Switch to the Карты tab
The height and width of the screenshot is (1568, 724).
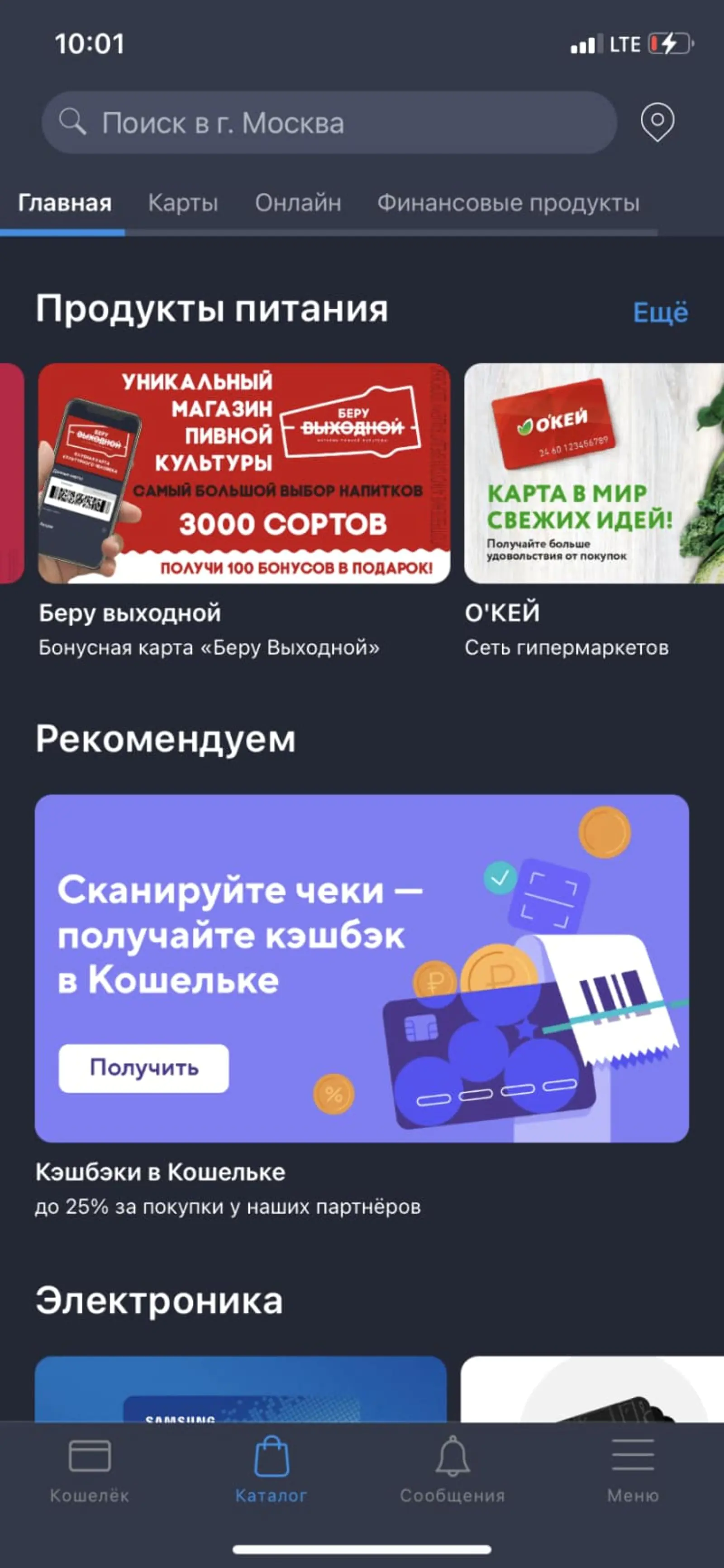[x=182, y=203]
